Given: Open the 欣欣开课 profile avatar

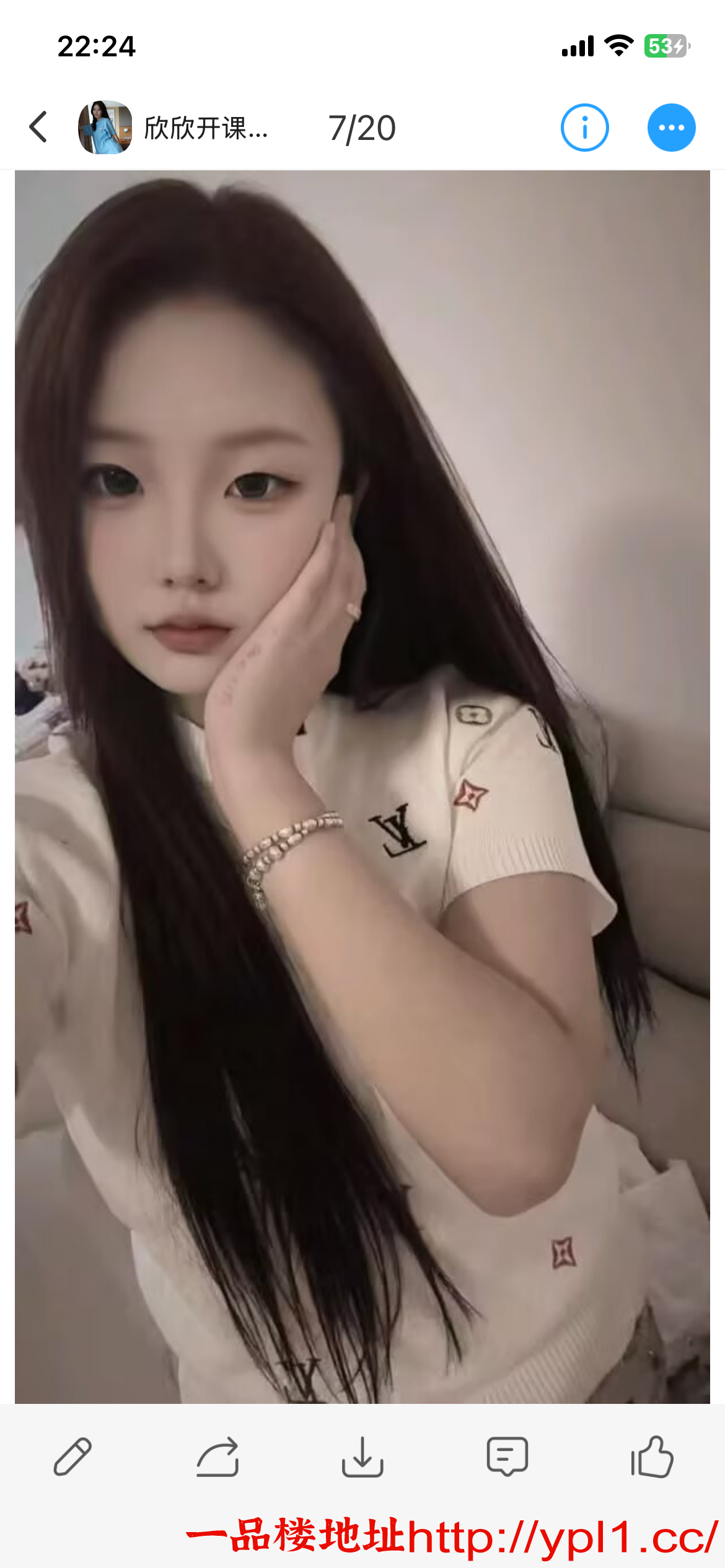Looking at the screenshot, I should click(x=105, y=127).
